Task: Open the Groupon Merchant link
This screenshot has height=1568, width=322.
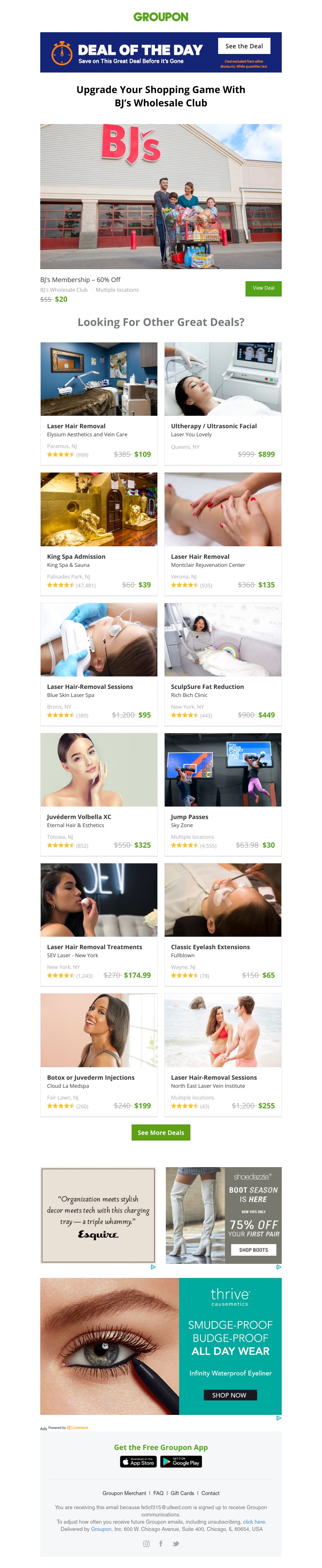Action: pos(124,1493)
